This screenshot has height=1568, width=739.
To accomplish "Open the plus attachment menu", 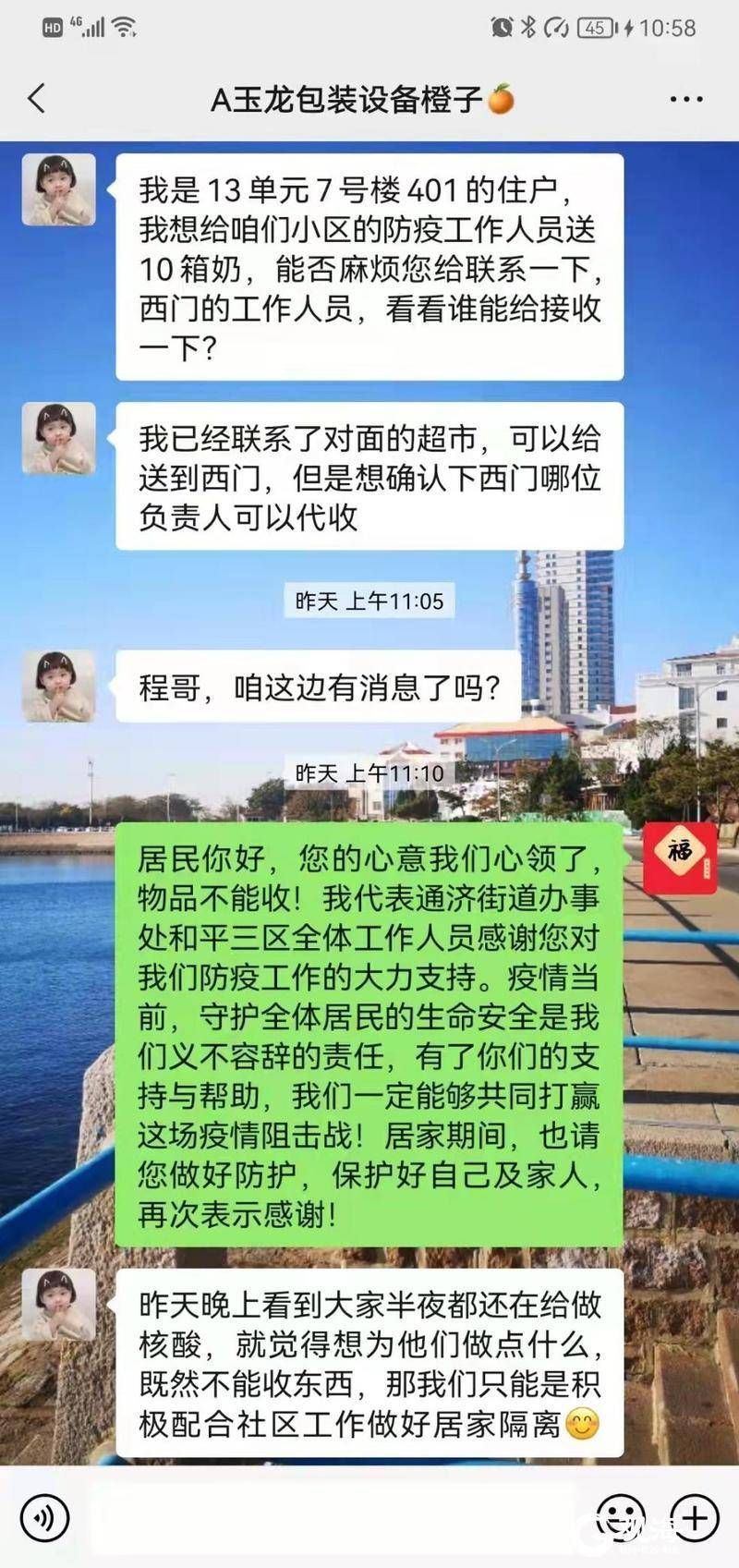I will click(695, 1517).
